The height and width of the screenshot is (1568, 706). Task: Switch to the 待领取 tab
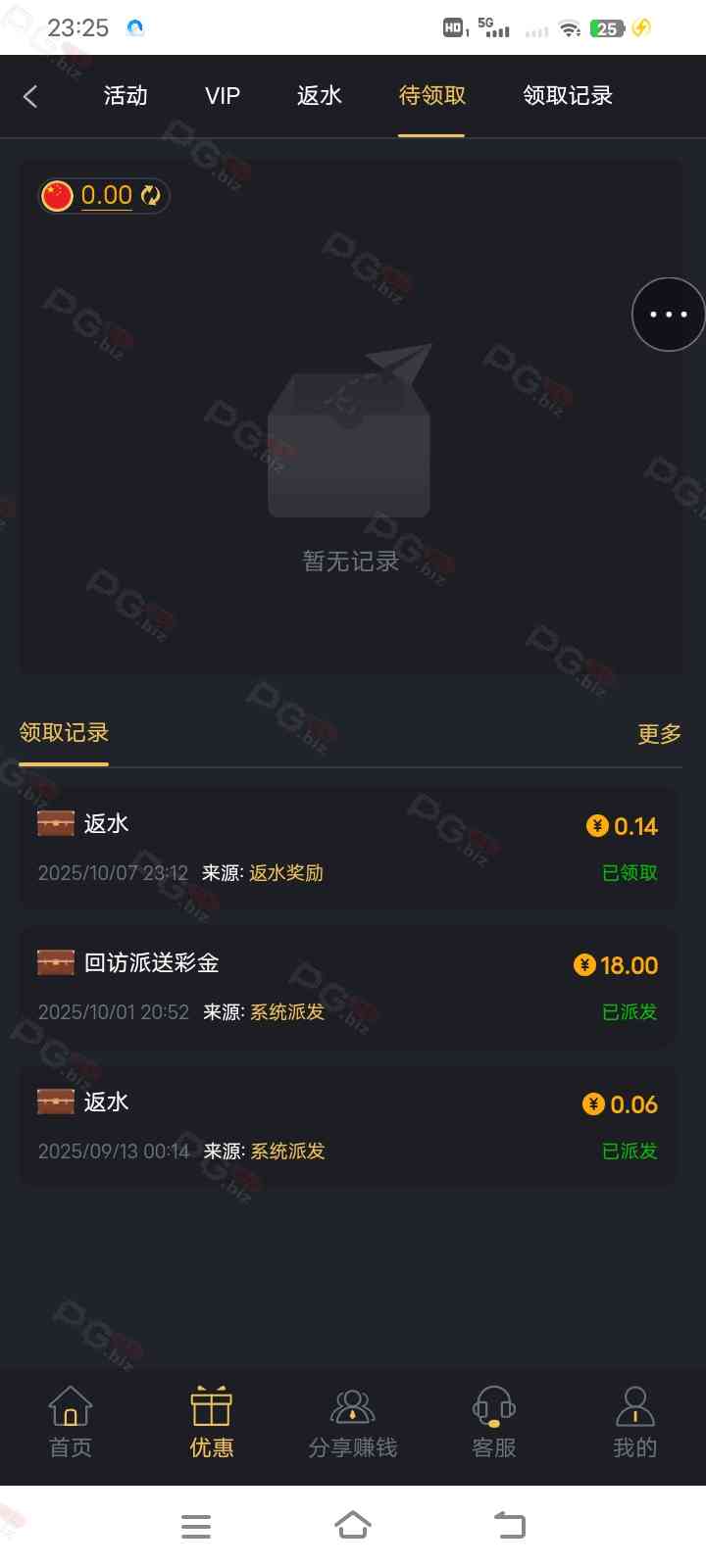431,96
